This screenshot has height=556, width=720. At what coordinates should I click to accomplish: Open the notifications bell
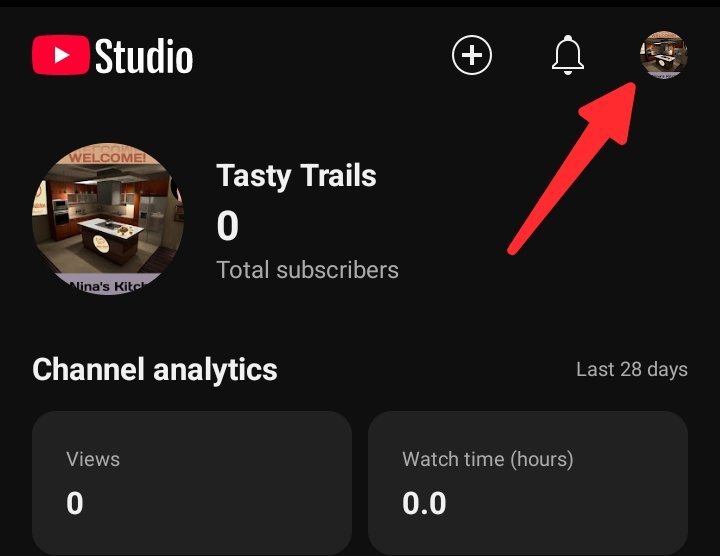568,55
